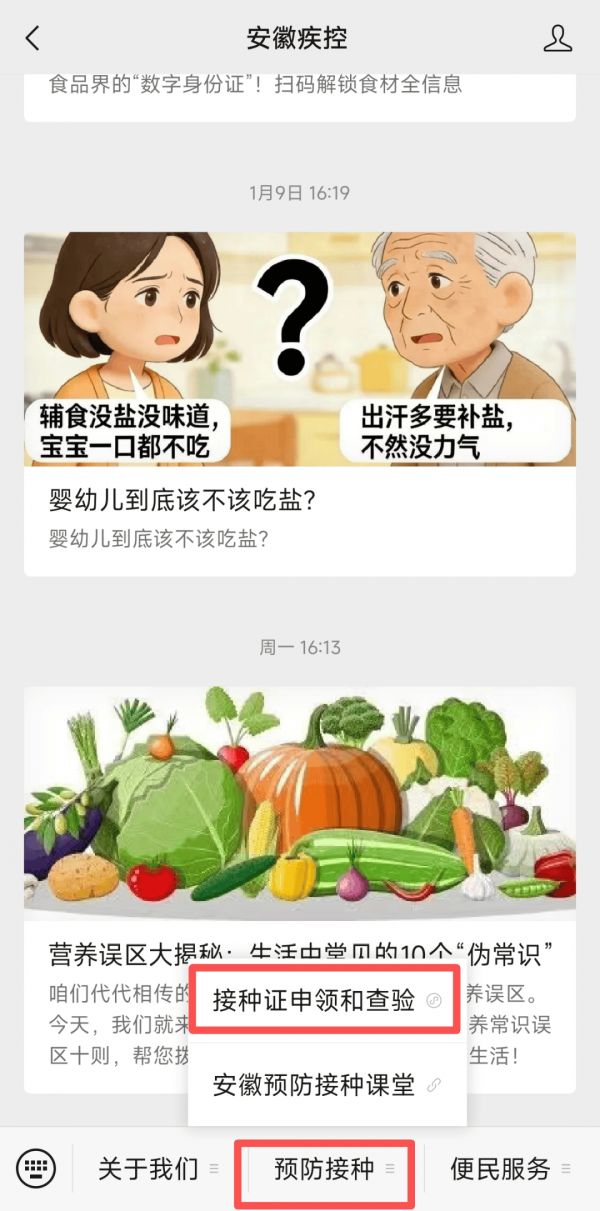Switch to keyboard input mode
Image resolution: width=600 pixels, height=1211 pixels.
click(35, 1168)
